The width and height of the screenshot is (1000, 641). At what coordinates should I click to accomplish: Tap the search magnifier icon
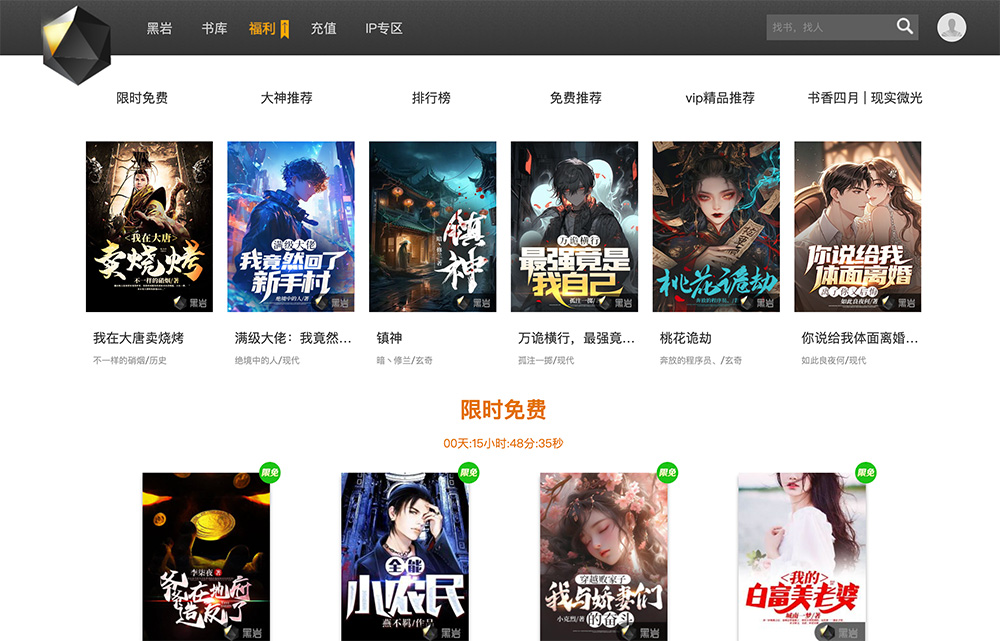pos(904,27)
